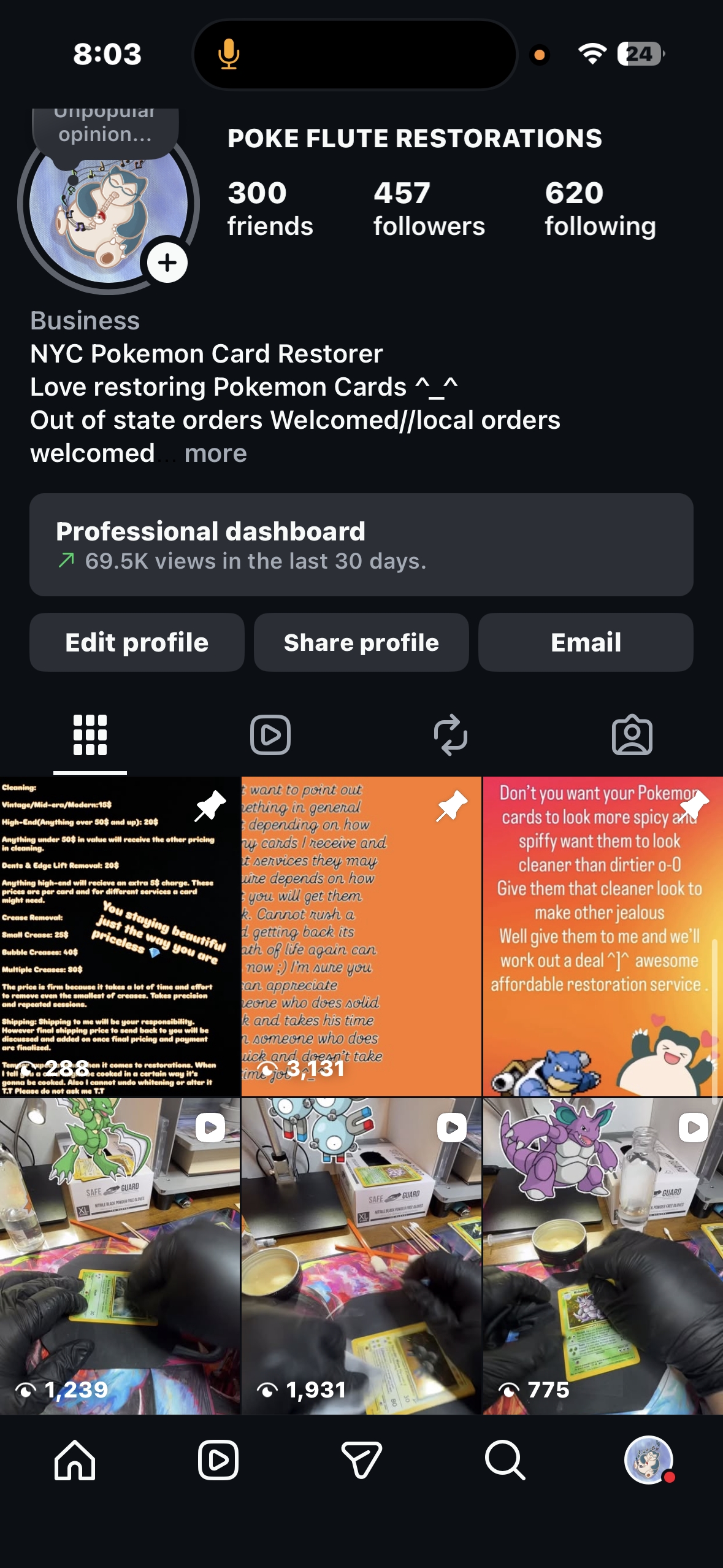
Task: Open the reel with 1,931 views
Action: (361, 1256)
